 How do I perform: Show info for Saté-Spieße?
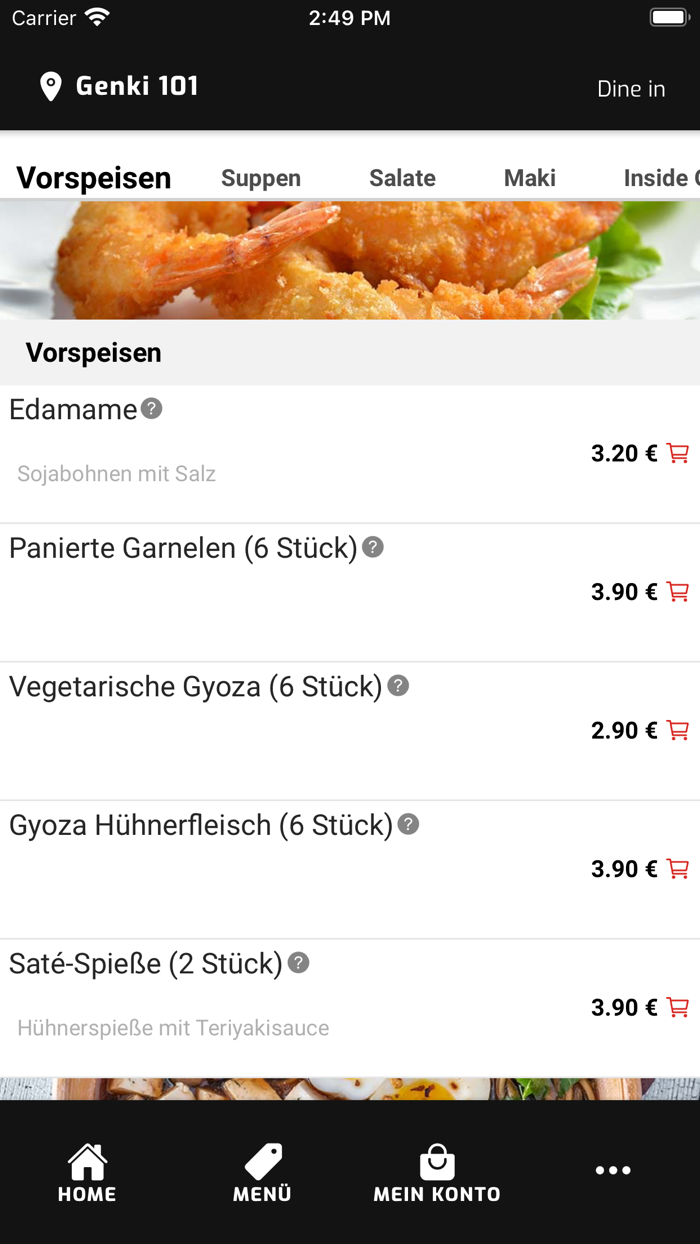coord(298,962)
